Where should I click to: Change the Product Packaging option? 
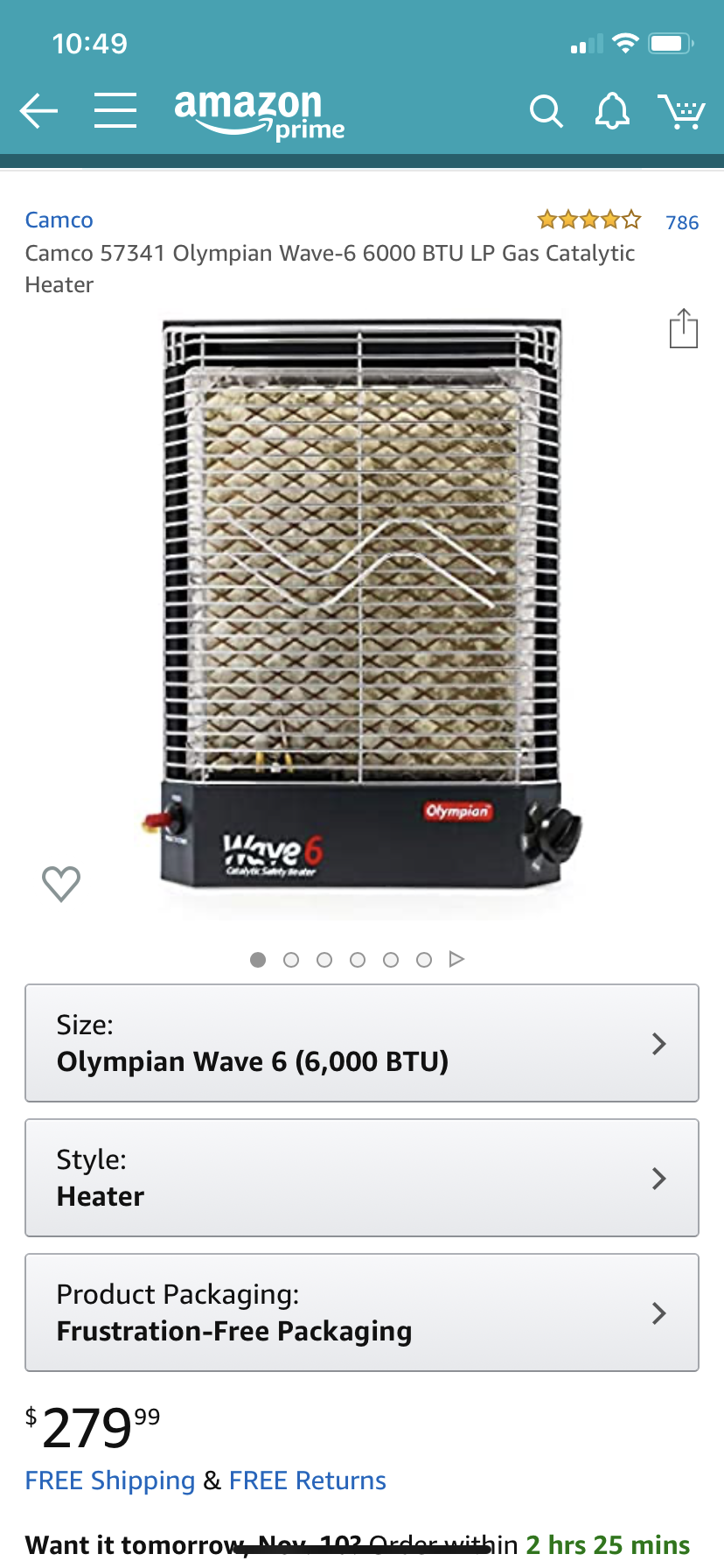362,1312
